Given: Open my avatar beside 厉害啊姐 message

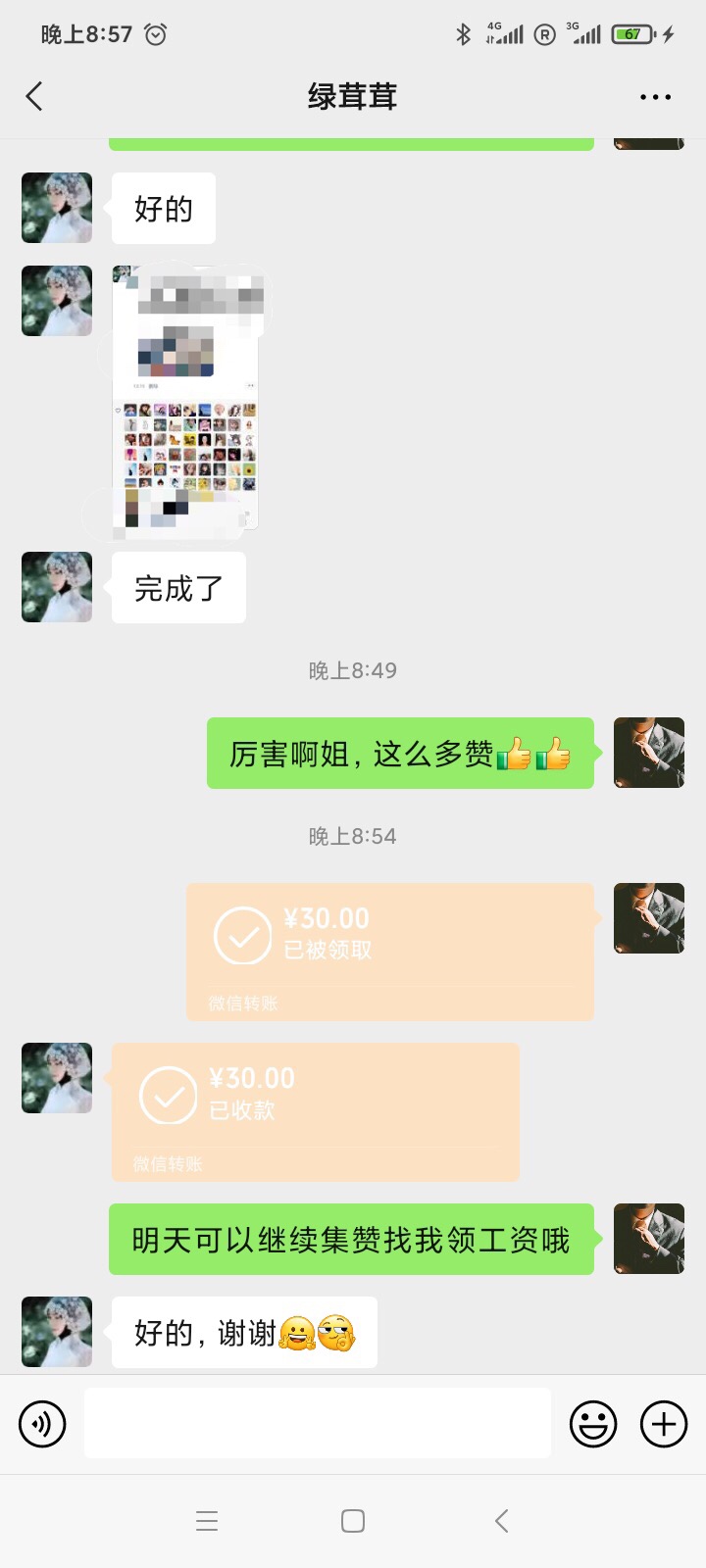Looking at the screenshot, I should [x=648, y=753].
